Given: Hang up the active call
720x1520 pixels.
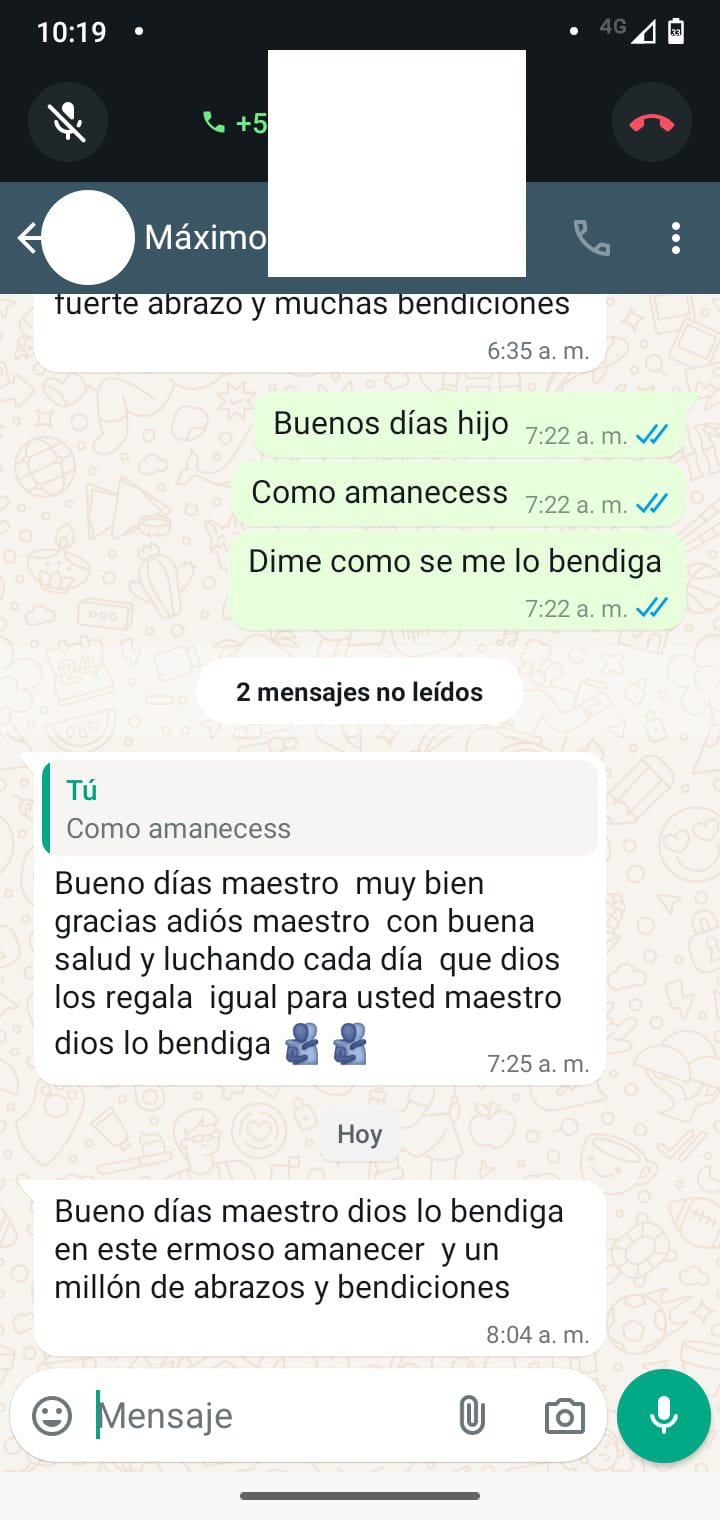Looking at the screenshot, I should click(x=651, y=123).
